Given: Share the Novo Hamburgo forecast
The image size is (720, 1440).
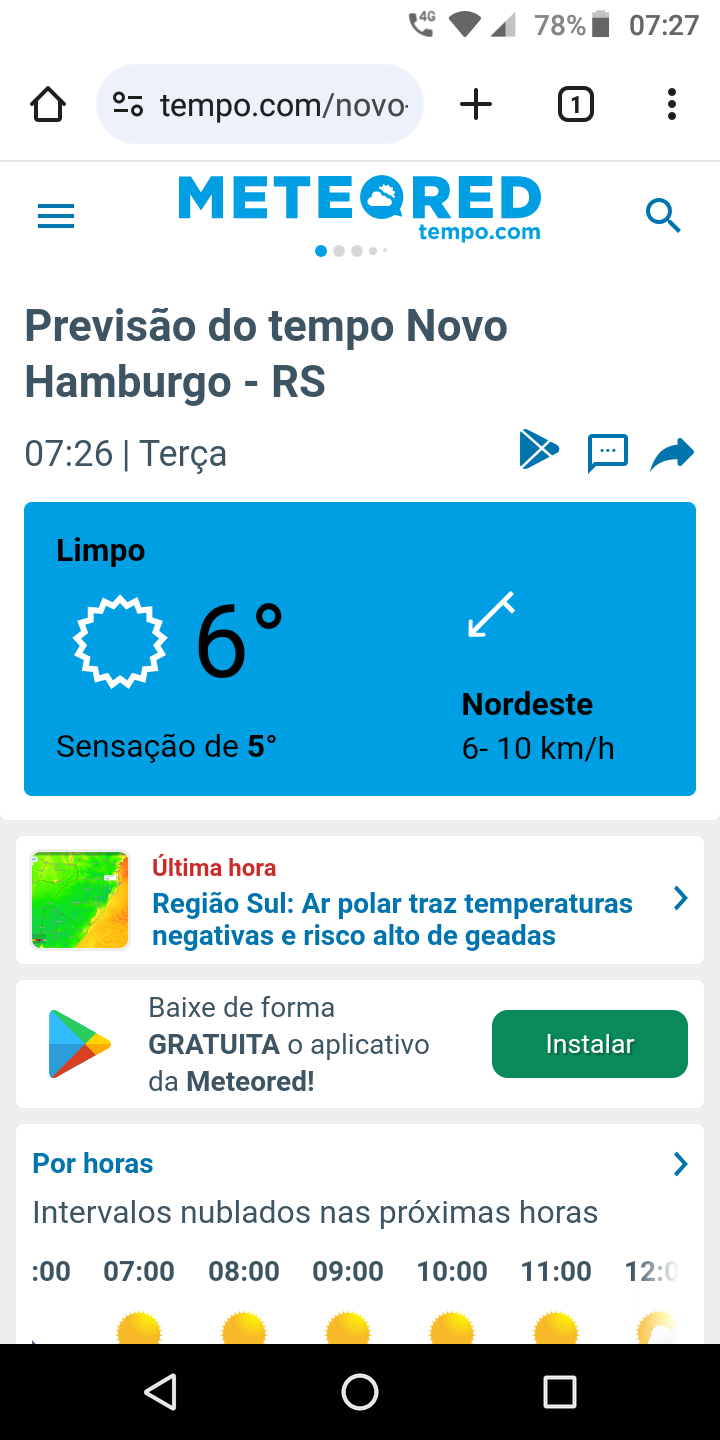Looking at the screenshot, I should [x=672, y=454].
